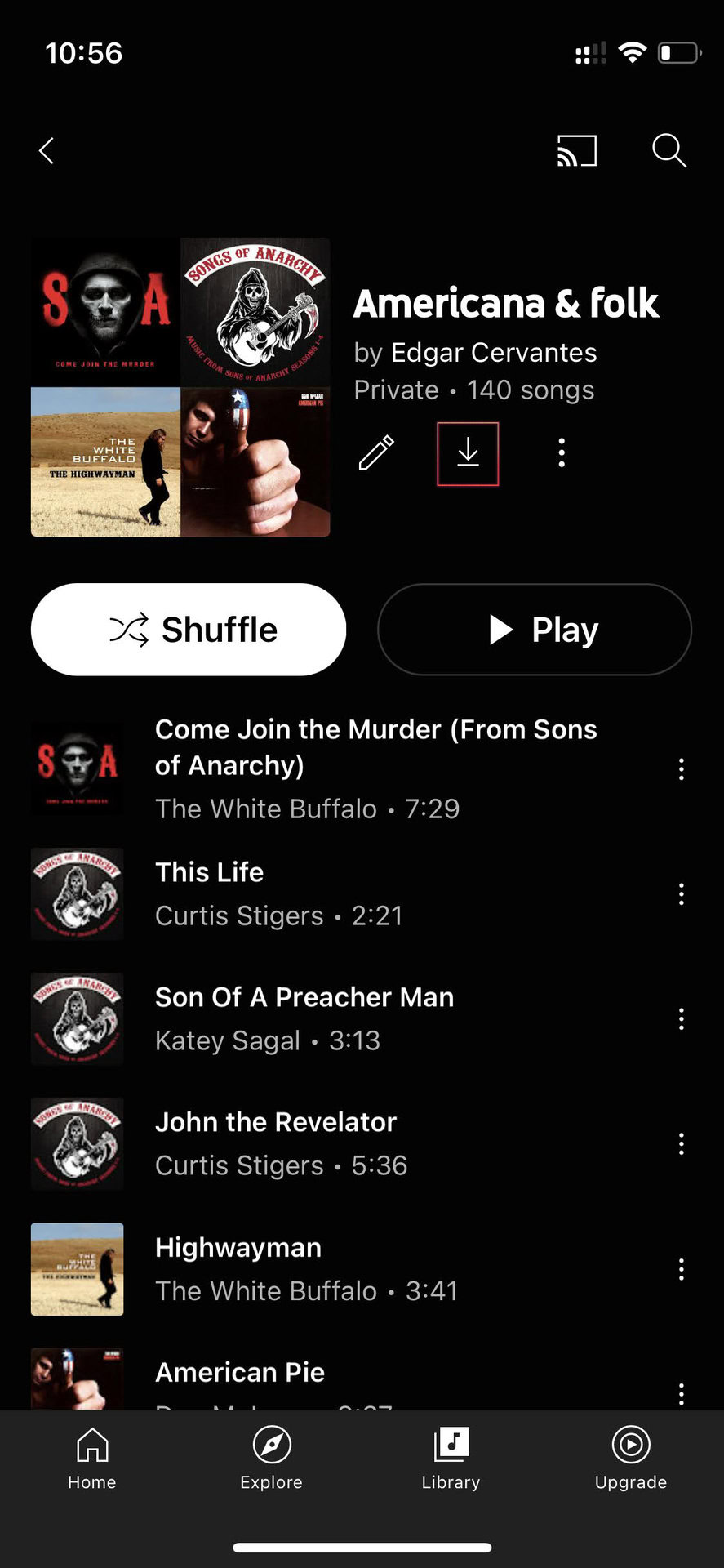724x1568 pixels.
Task: Open options for Son Of A Preacher Man
Action: click(x=681, y=1018)
